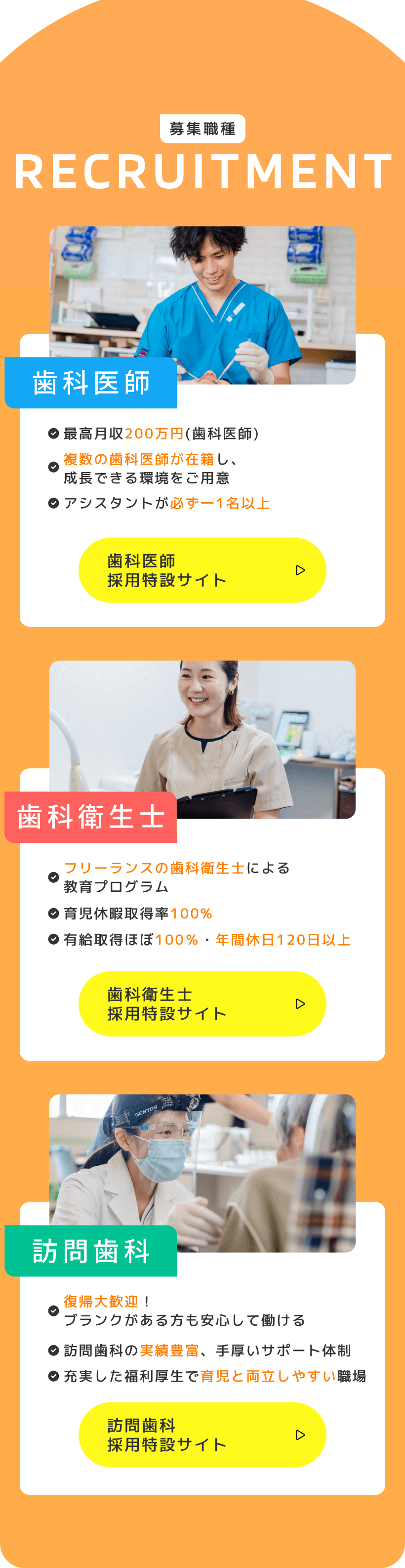Open the 歯科衛生士 採用特設サイト button
The image size is (405, 1568).
(202, 1004)
